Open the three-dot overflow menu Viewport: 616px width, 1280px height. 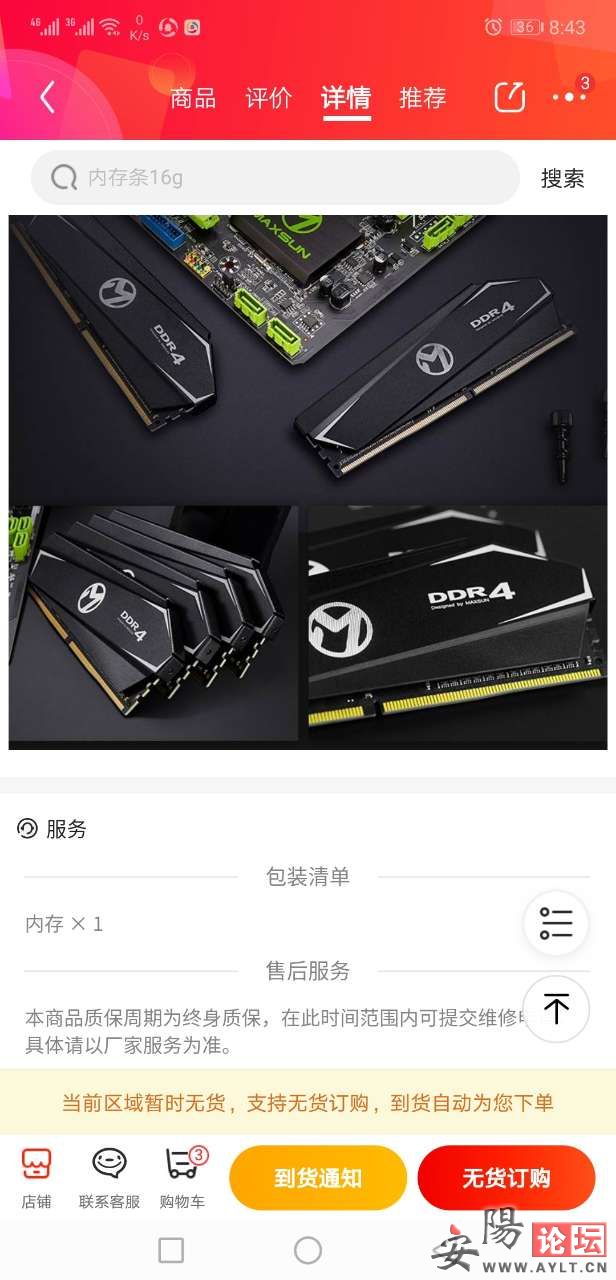click(569, 97)
